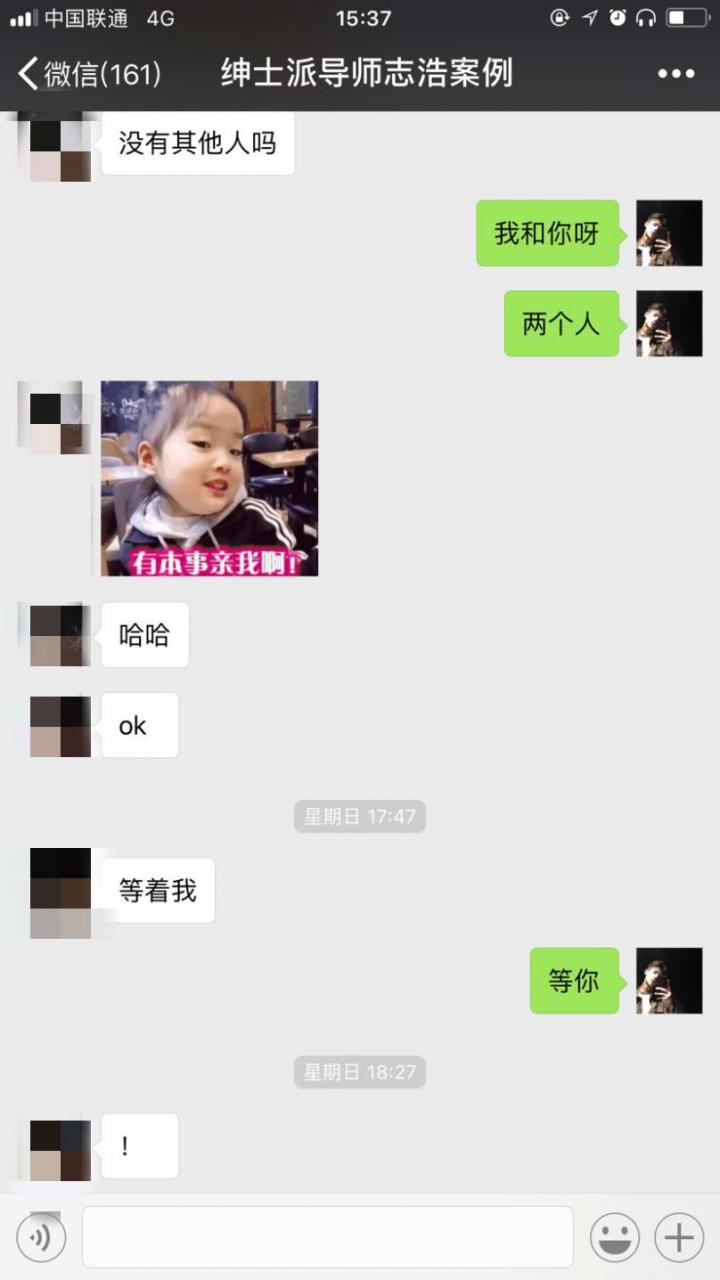Open my avatar beside 我和你呀
Image resolution: width=720 pixels, height=1280 pixels.
pyautogui.click(x=669, y=233)
